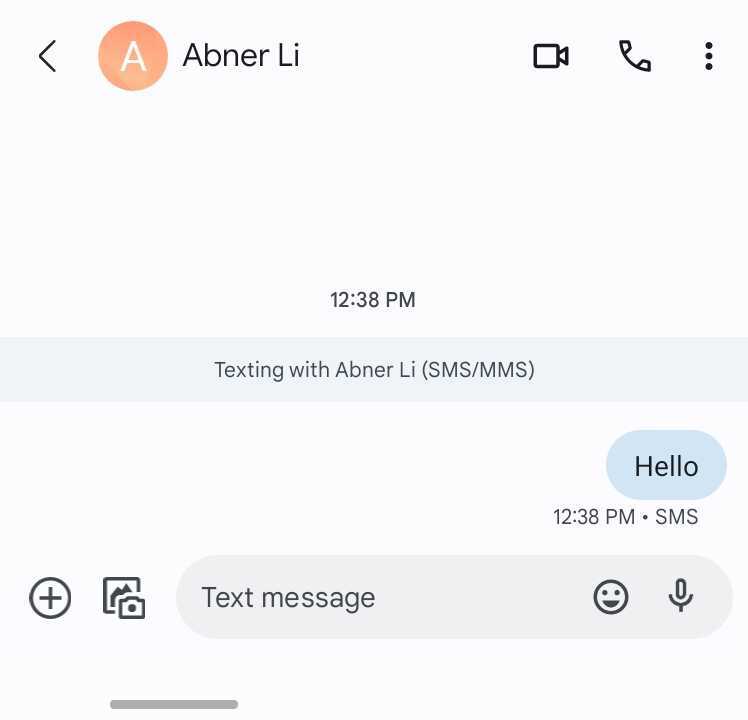The height and width of the screenshot is (720, 748).
Task: Focus the Text message field
Action: 380,598
